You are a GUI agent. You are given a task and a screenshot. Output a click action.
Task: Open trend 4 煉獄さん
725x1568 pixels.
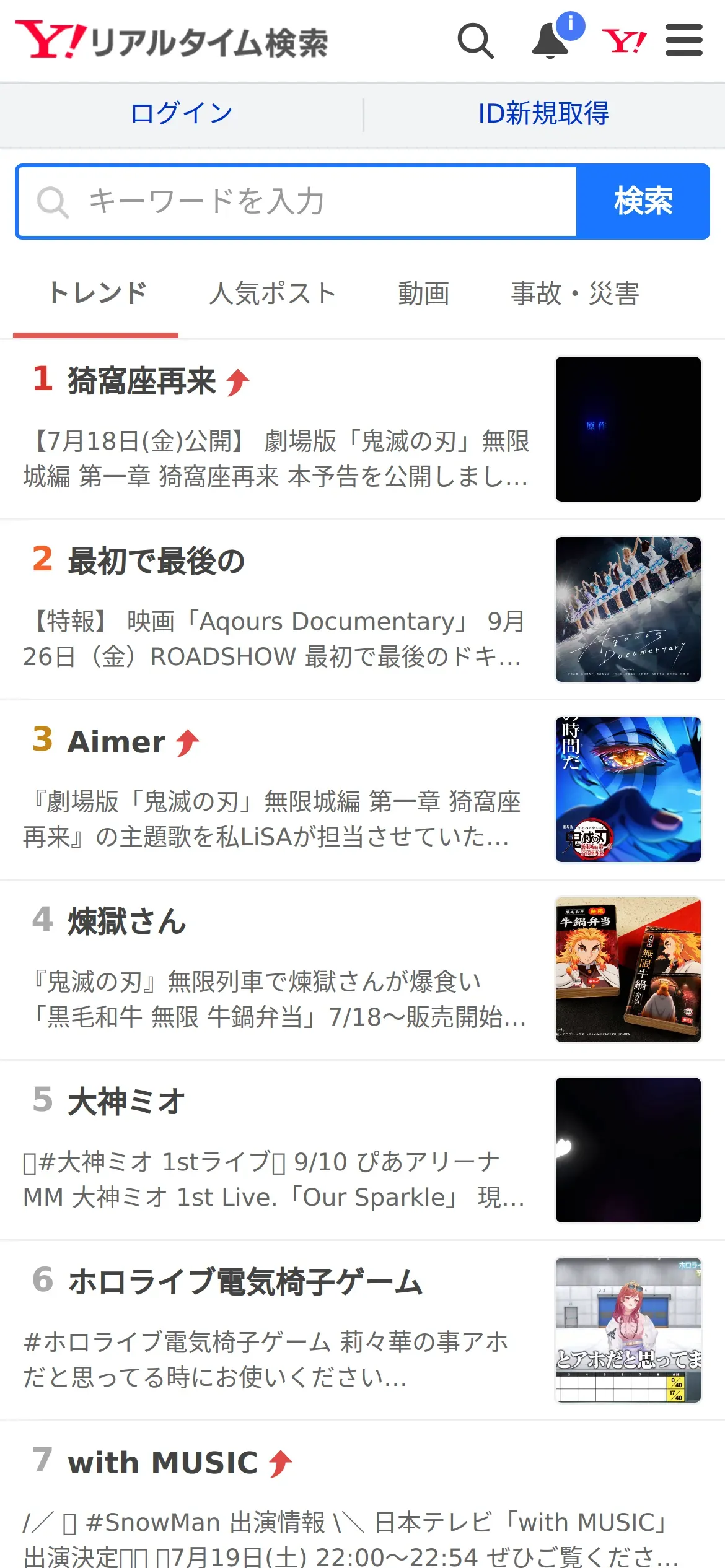click(127, 921)
